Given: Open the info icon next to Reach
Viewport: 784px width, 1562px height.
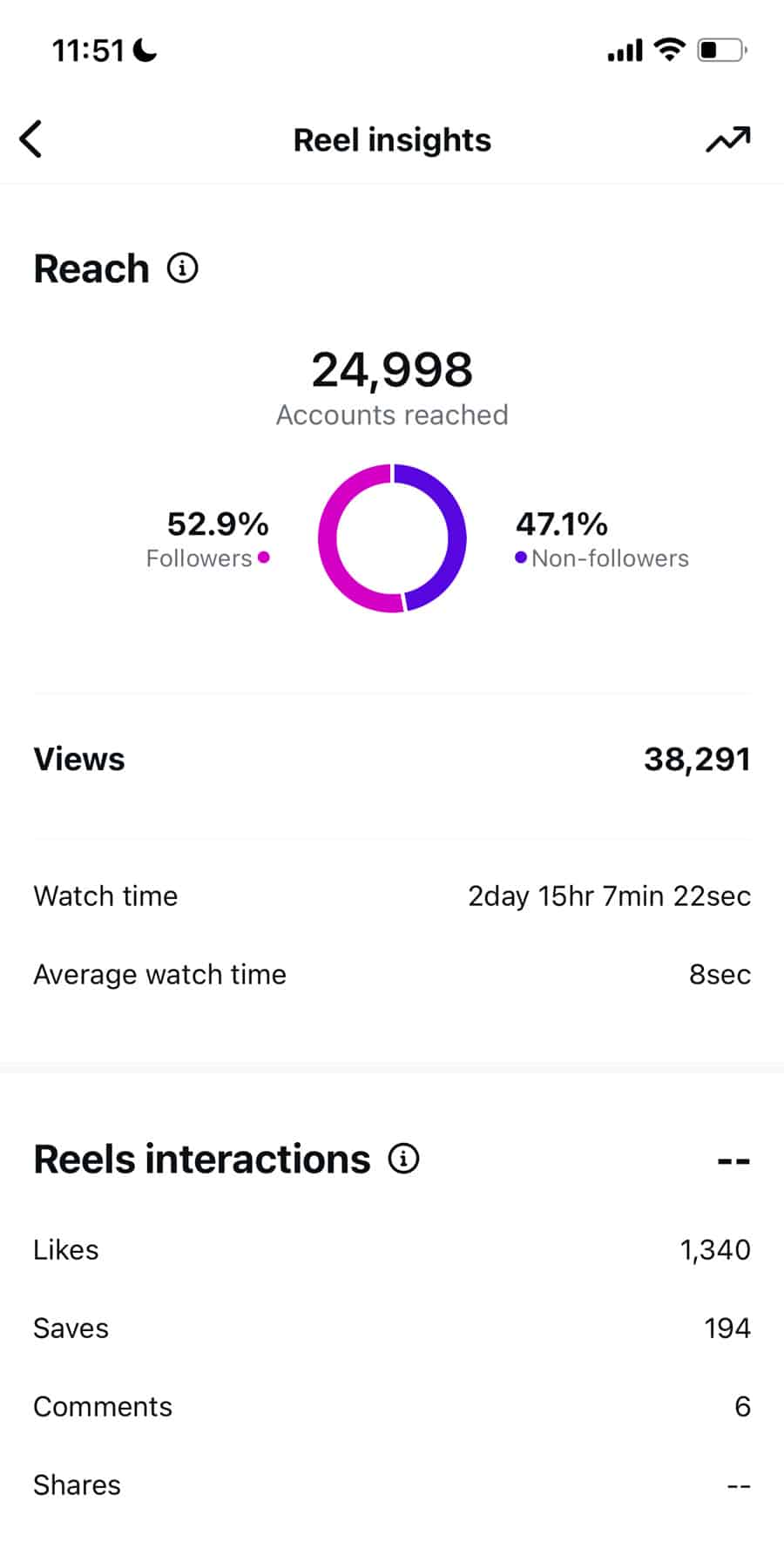Looking at the screenshot, I should coord(183,268).
